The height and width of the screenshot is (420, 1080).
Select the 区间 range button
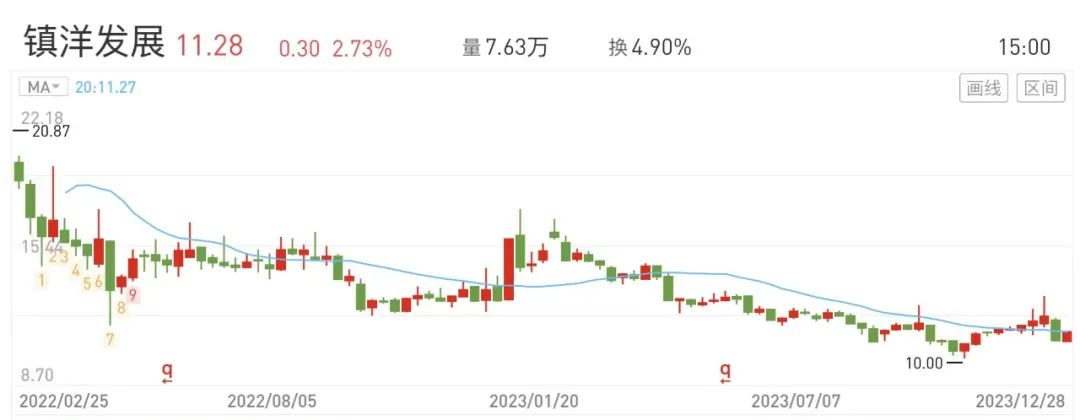(x=1041, y=88)
